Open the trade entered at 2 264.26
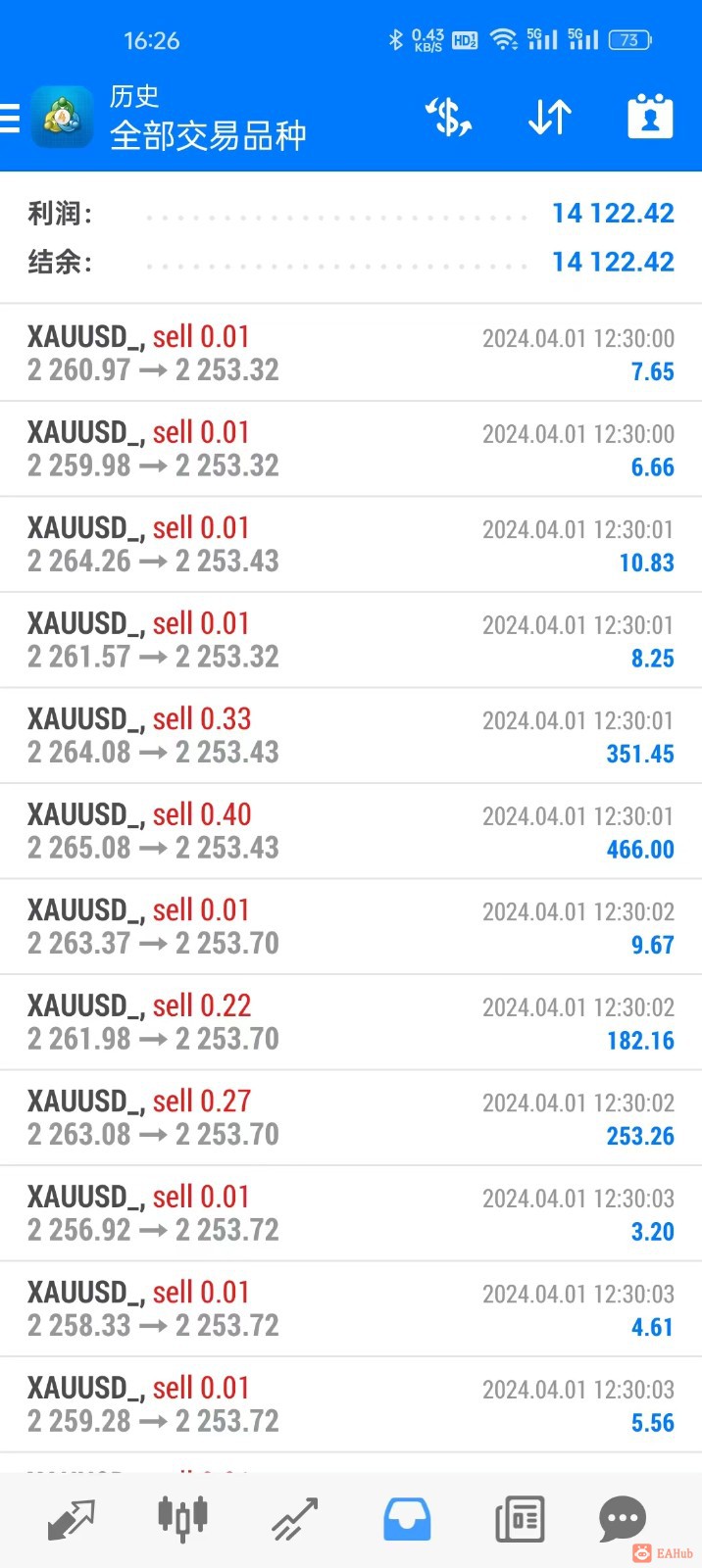 (x=351, y=544)
